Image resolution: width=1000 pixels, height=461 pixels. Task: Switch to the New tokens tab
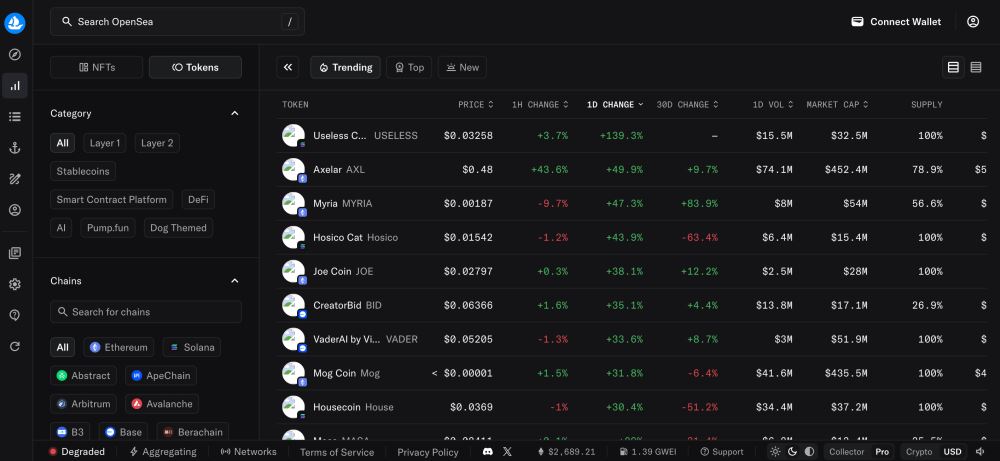point(462,67)
